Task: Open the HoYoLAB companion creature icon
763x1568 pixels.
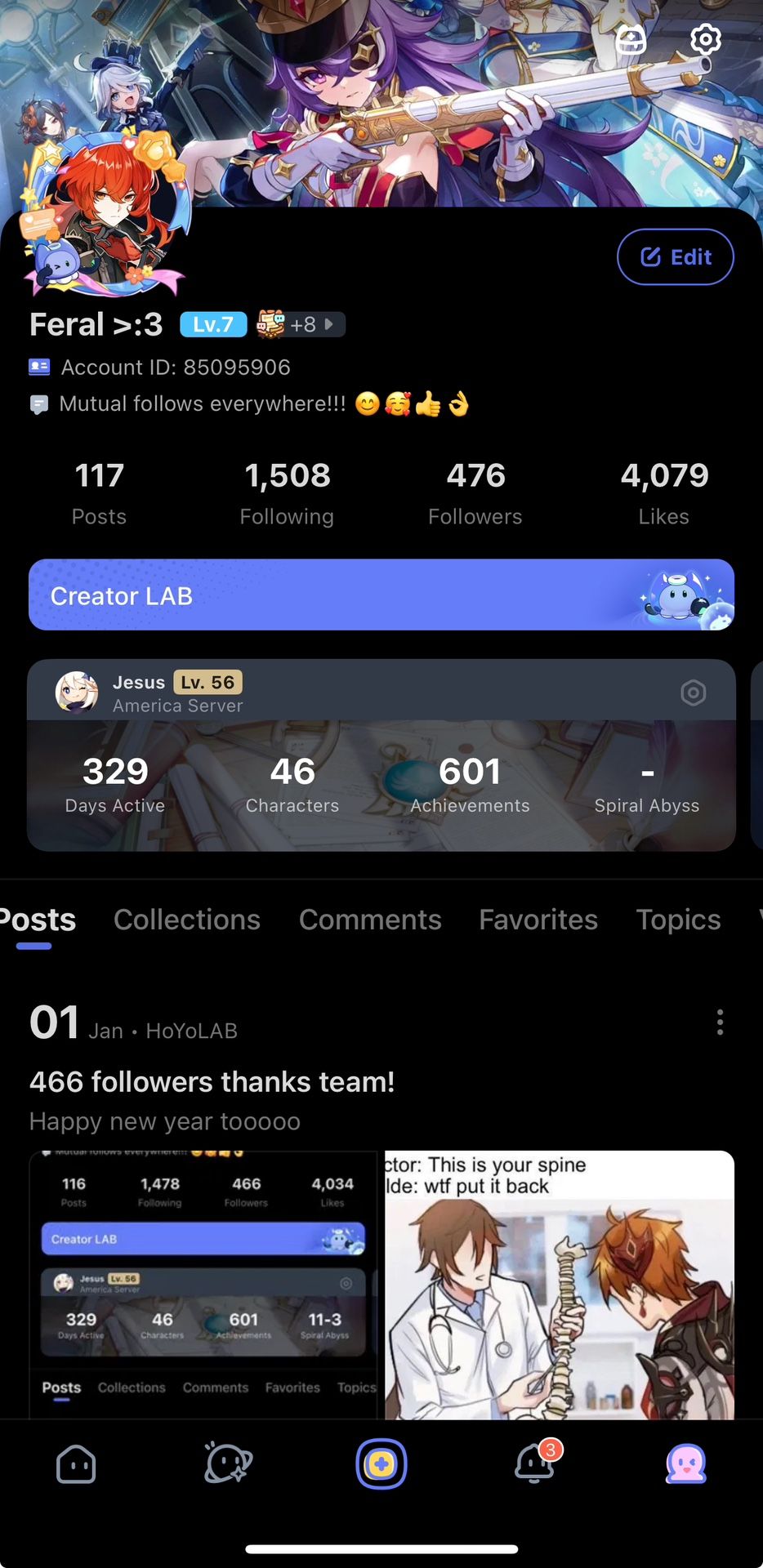Action: (x=229, y=1463)
